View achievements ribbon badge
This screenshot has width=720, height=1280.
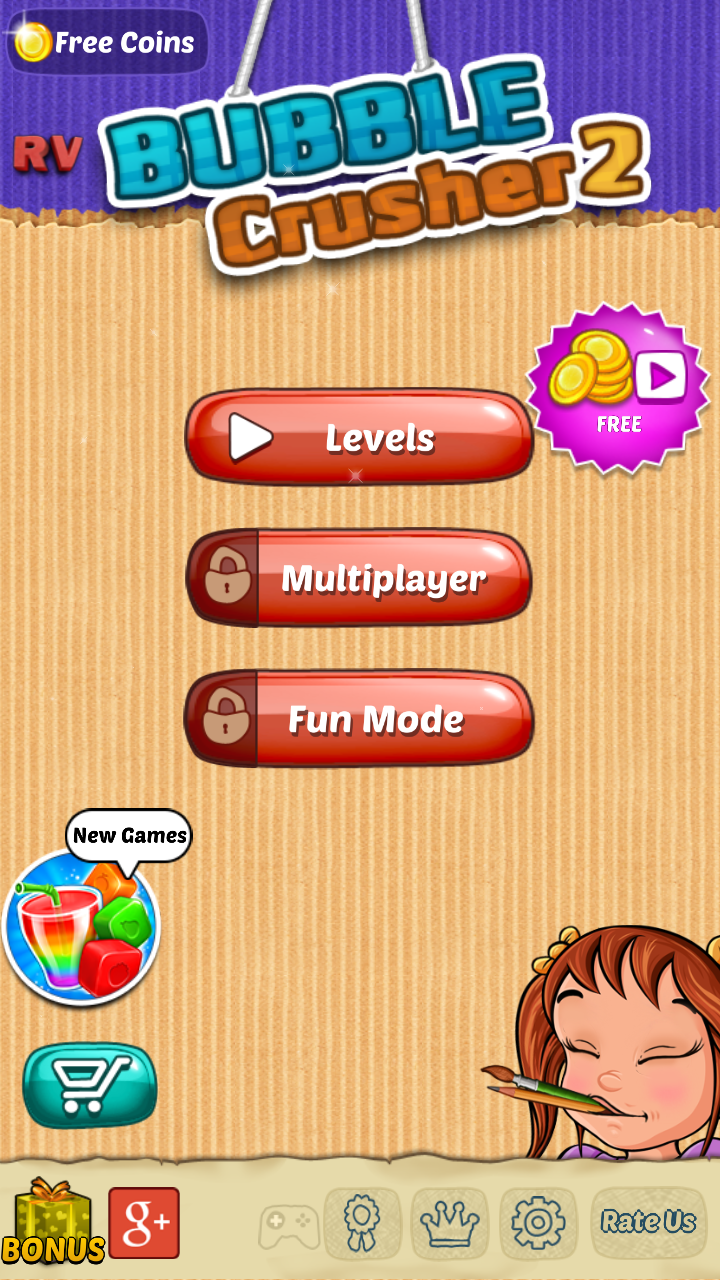362,1223
